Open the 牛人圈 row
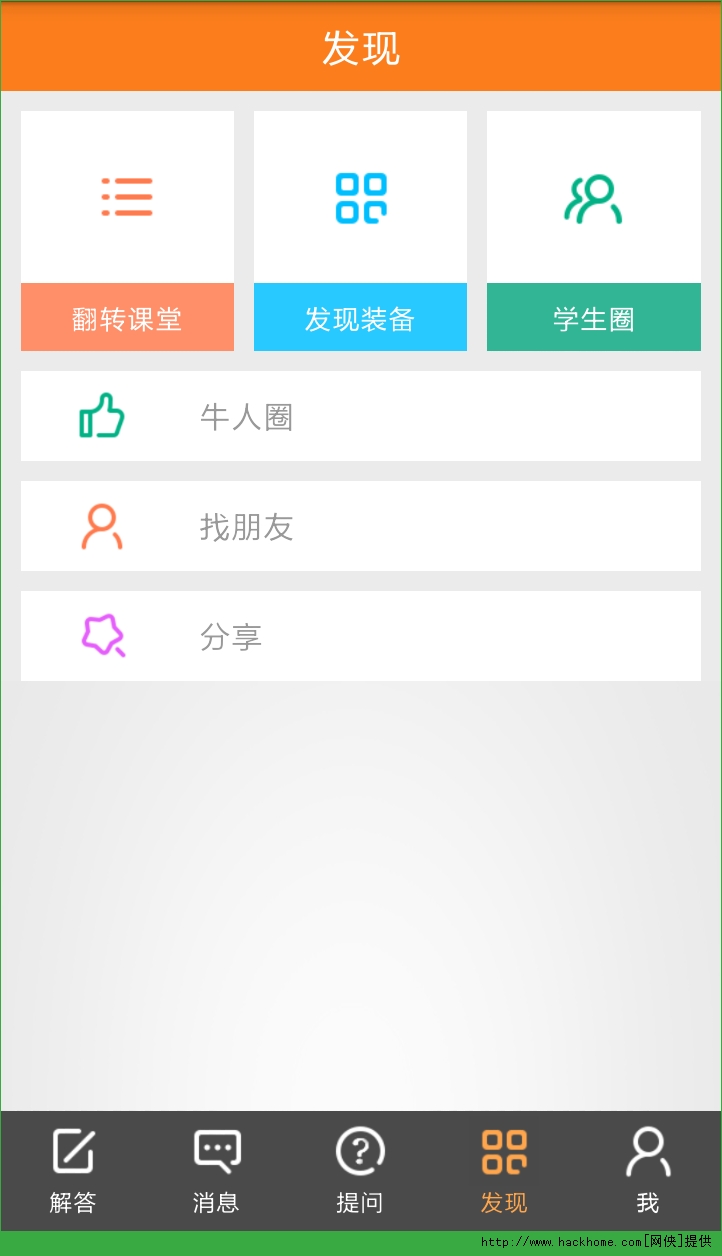 (360, 416)
